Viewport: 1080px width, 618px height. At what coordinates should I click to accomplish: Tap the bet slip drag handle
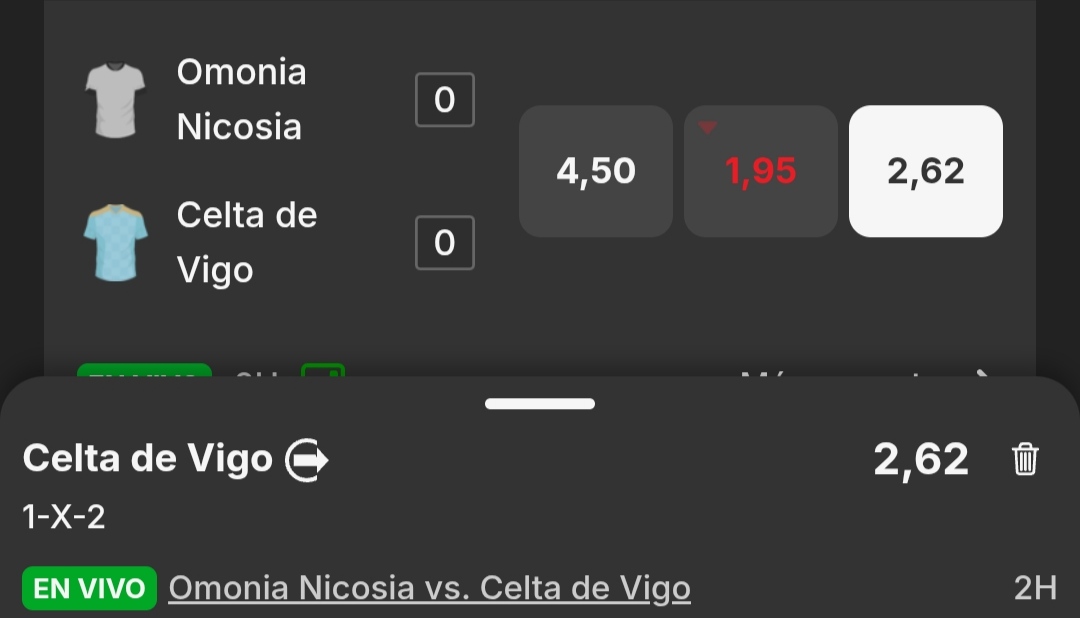click(x=540, y=404)
